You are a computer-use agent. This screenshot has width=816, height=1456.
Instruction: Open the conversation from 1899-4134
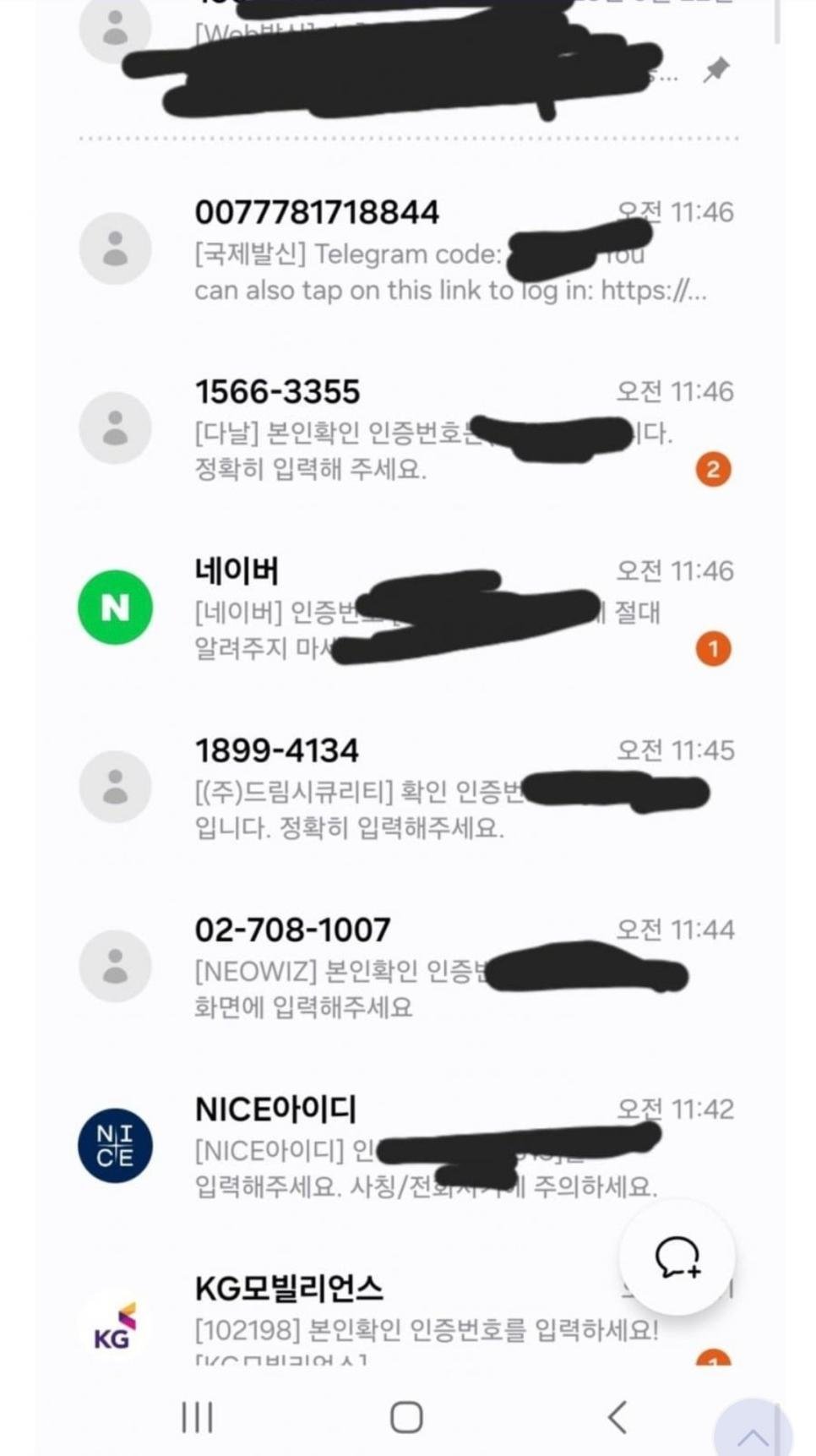pyautogui.click(x=405, y=788)
